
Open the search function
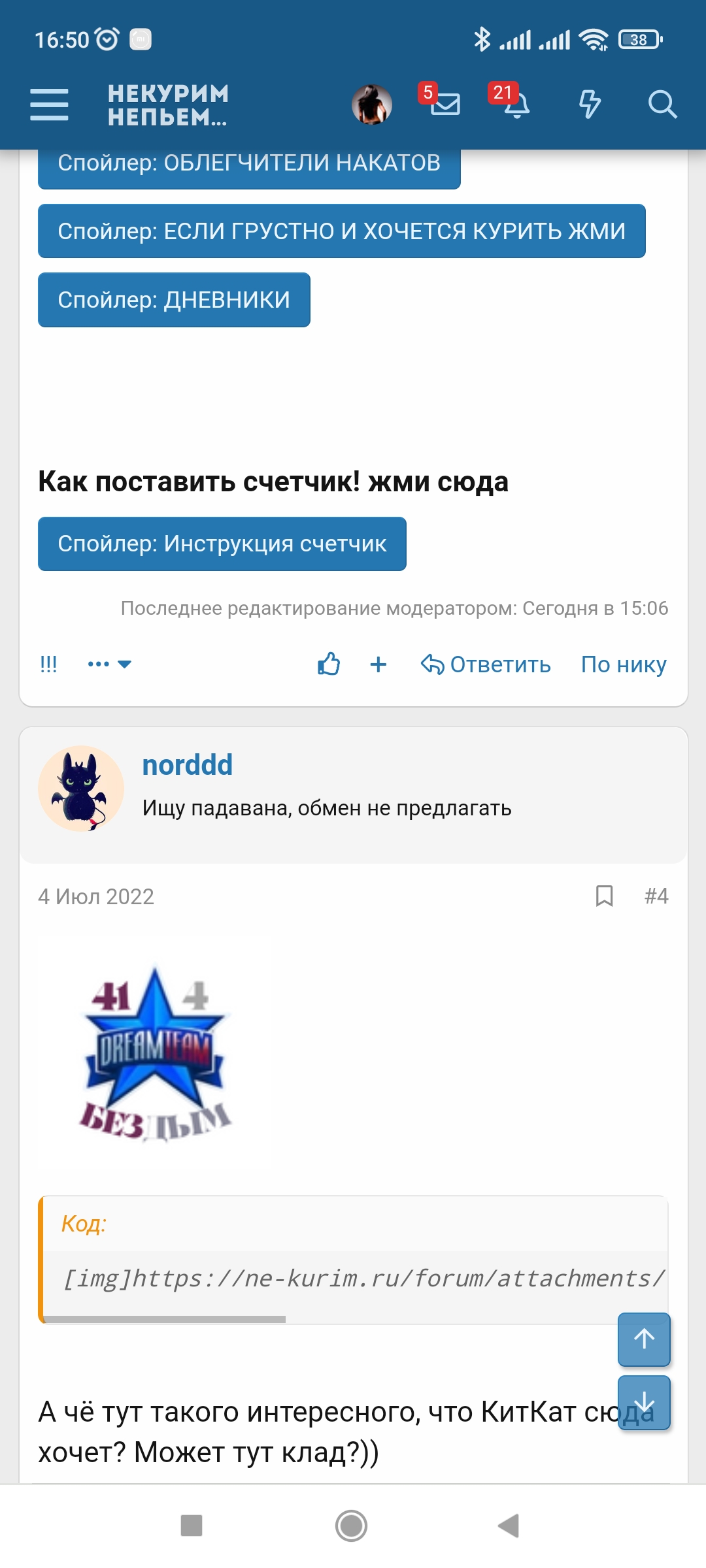(x=662, y=105)
